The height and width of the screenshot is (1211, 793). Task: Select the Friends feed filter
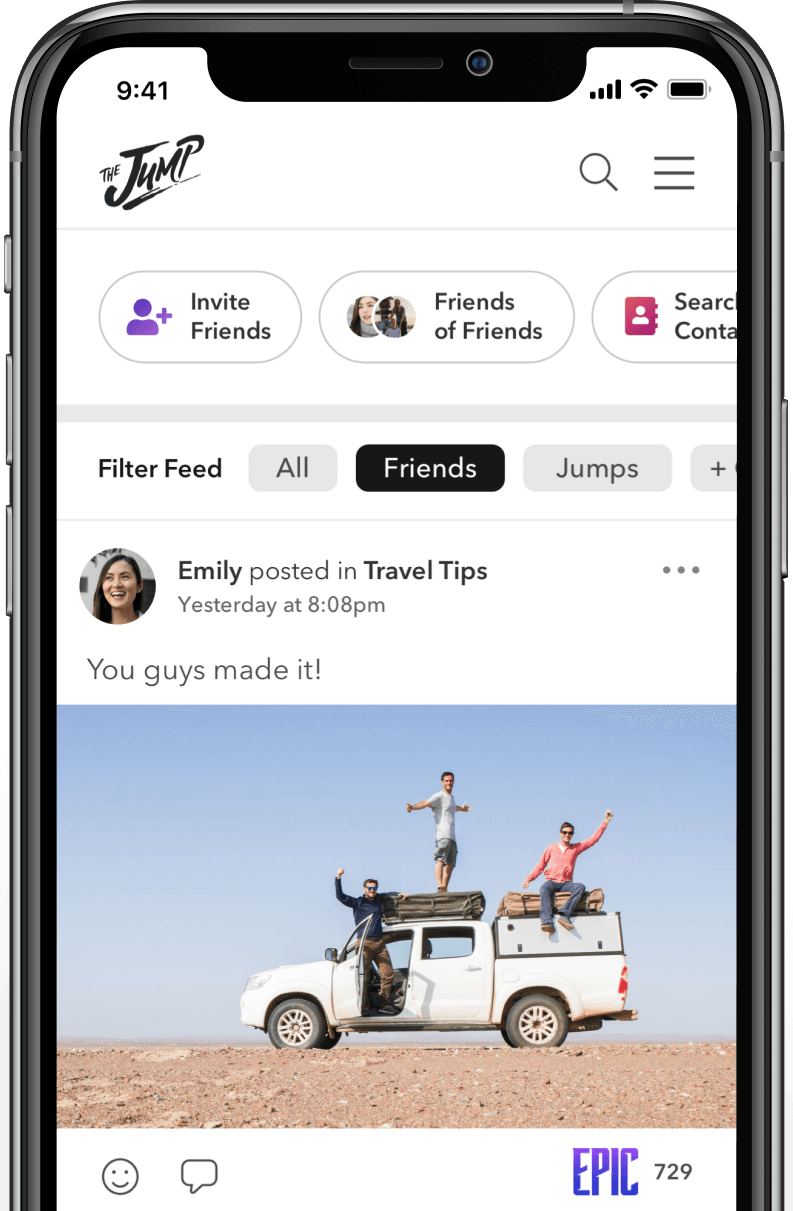430,468
